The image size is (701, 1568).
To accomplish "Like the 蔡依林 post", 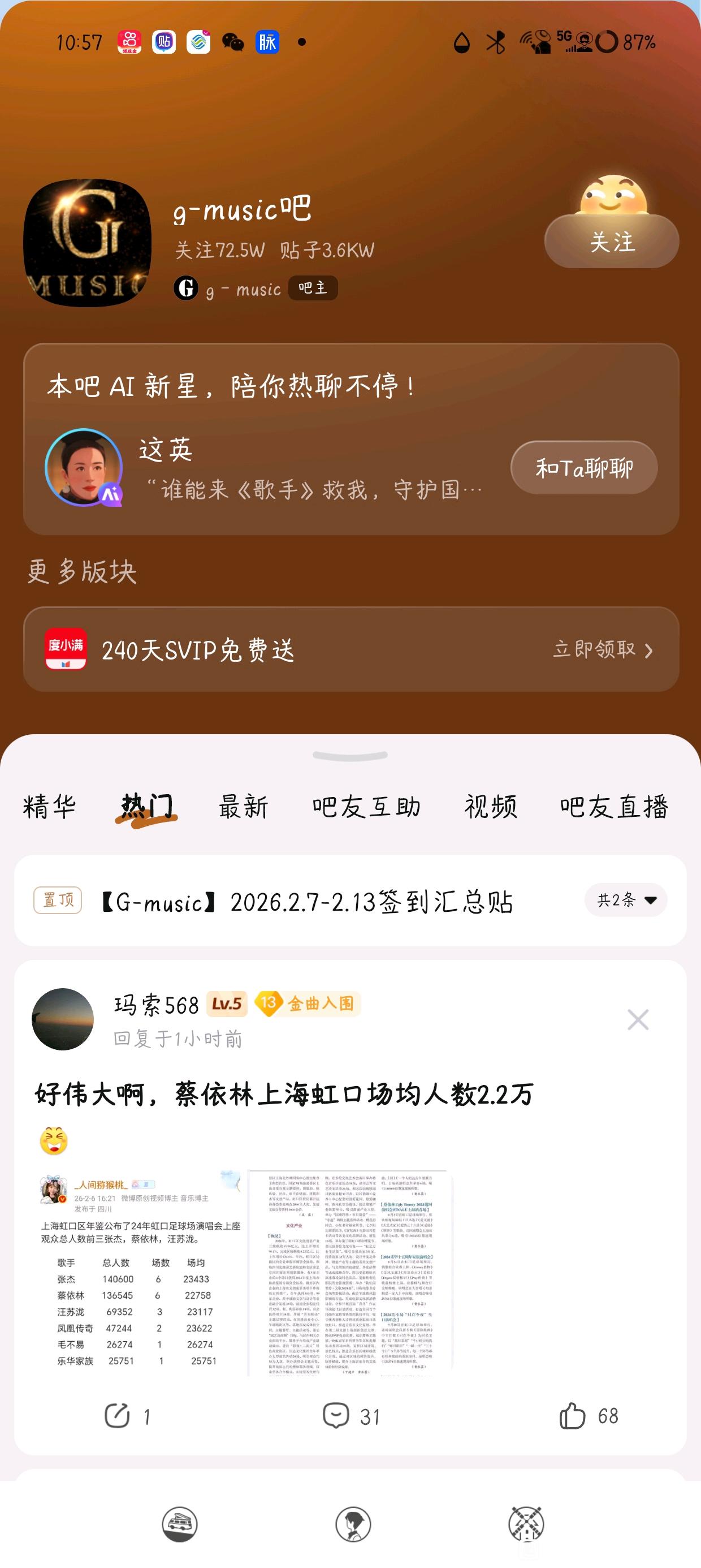I will click(x=587, y=1416).
